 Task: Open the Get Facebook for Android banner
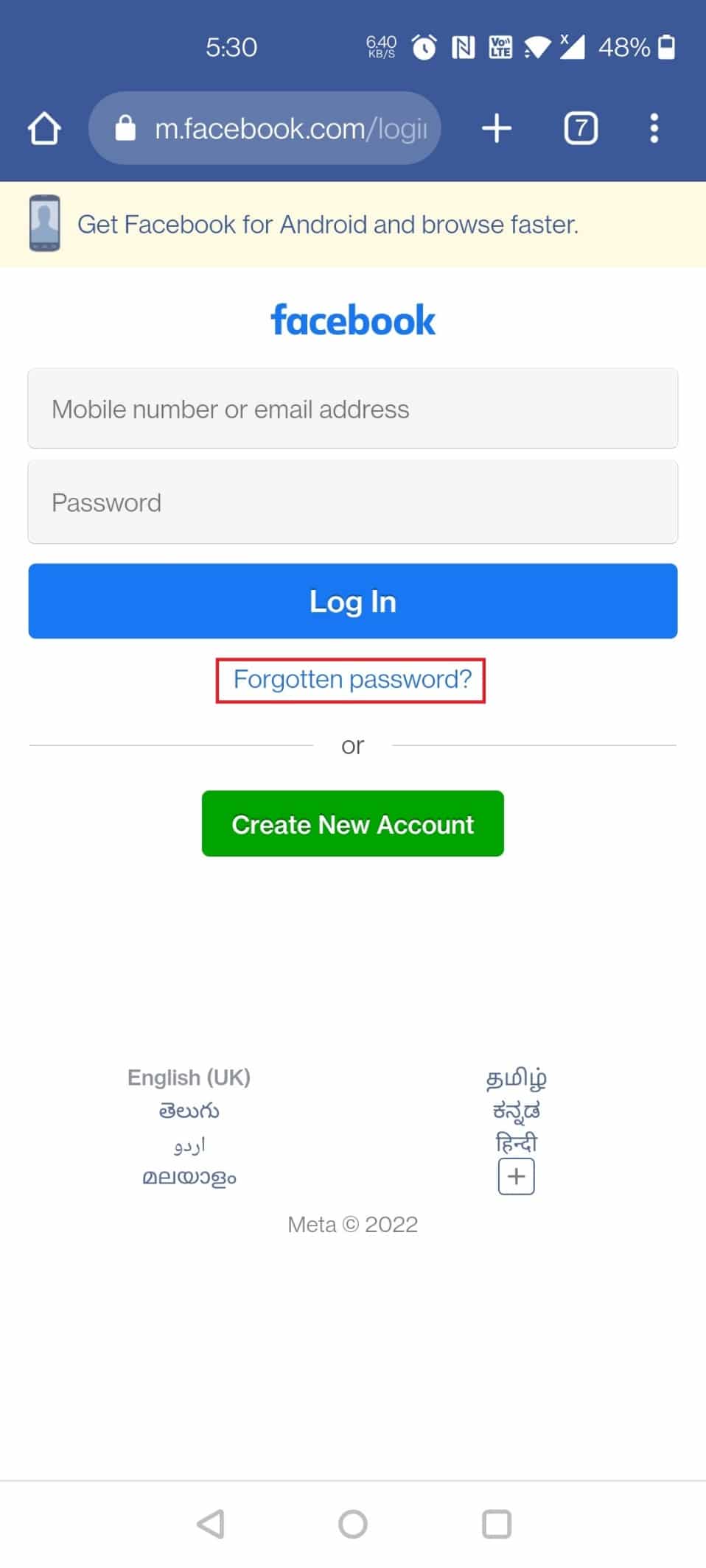point(328,225)
